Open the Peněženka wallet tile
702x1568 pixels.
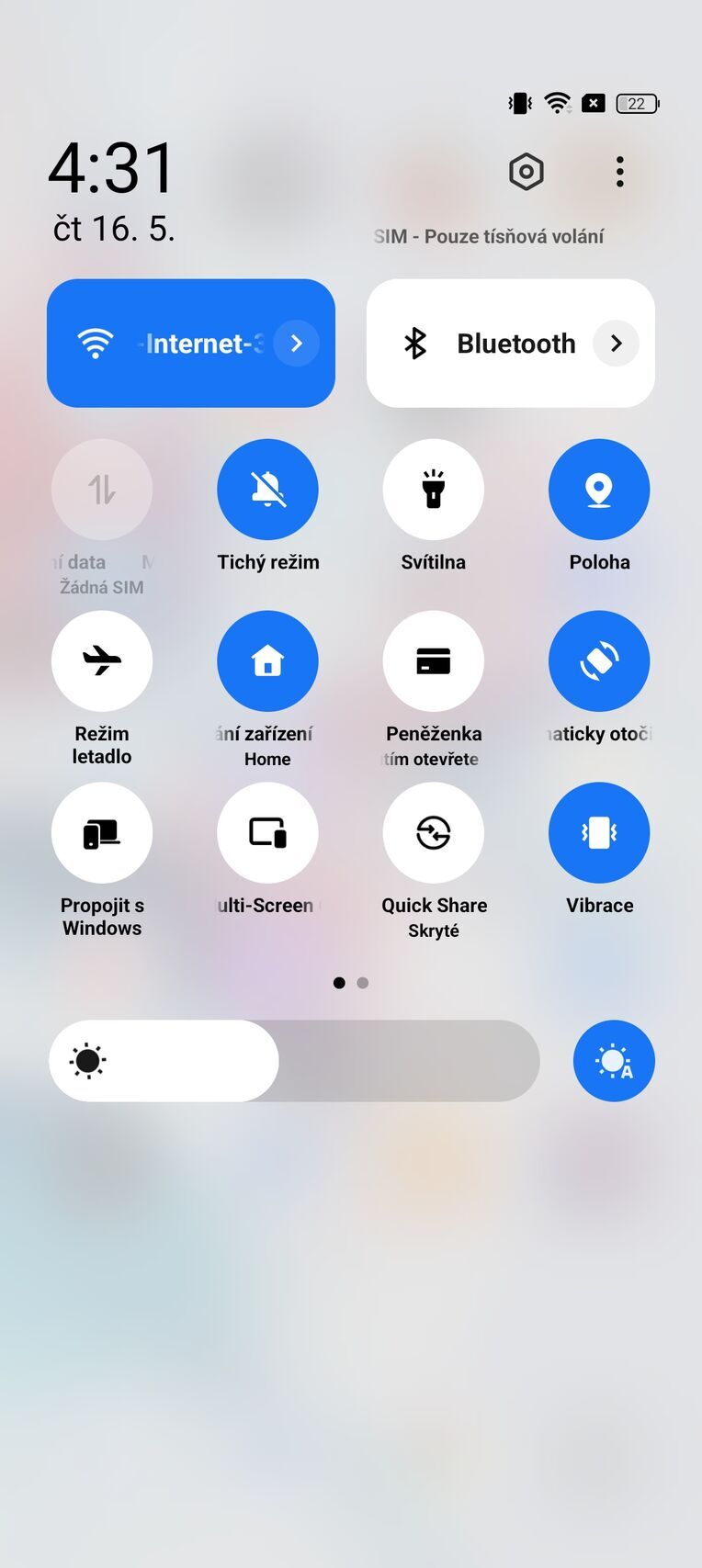point(433,660)
